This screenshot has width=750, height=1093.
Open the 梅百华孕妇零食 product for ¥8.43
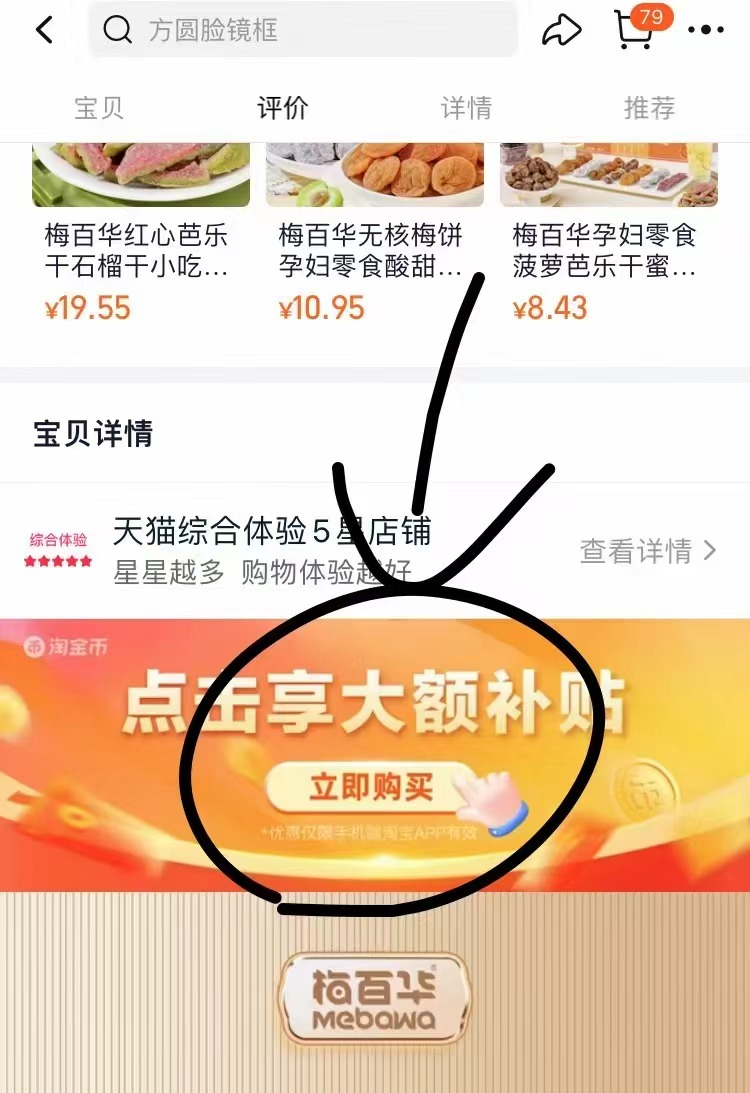point(606,250)
